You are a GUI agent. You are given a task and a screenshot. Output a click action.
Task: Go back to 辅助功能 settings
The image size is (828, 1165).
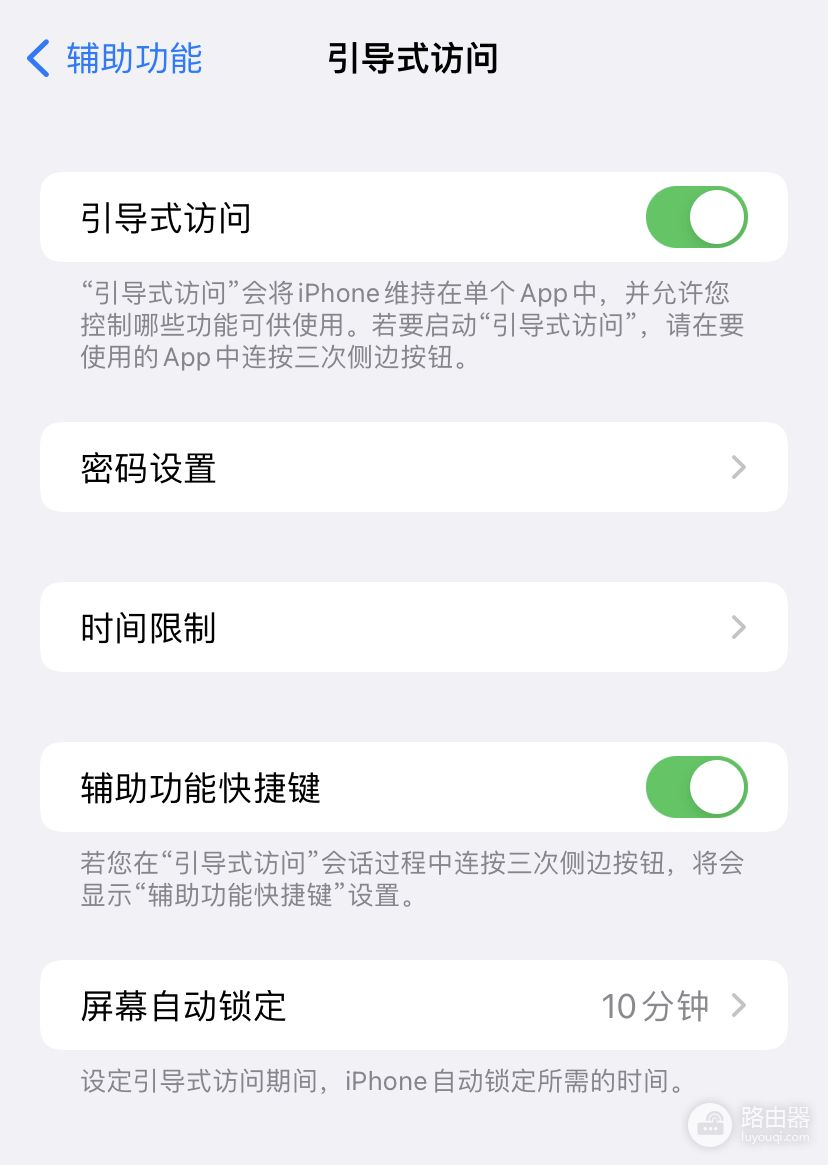[115, 59]
